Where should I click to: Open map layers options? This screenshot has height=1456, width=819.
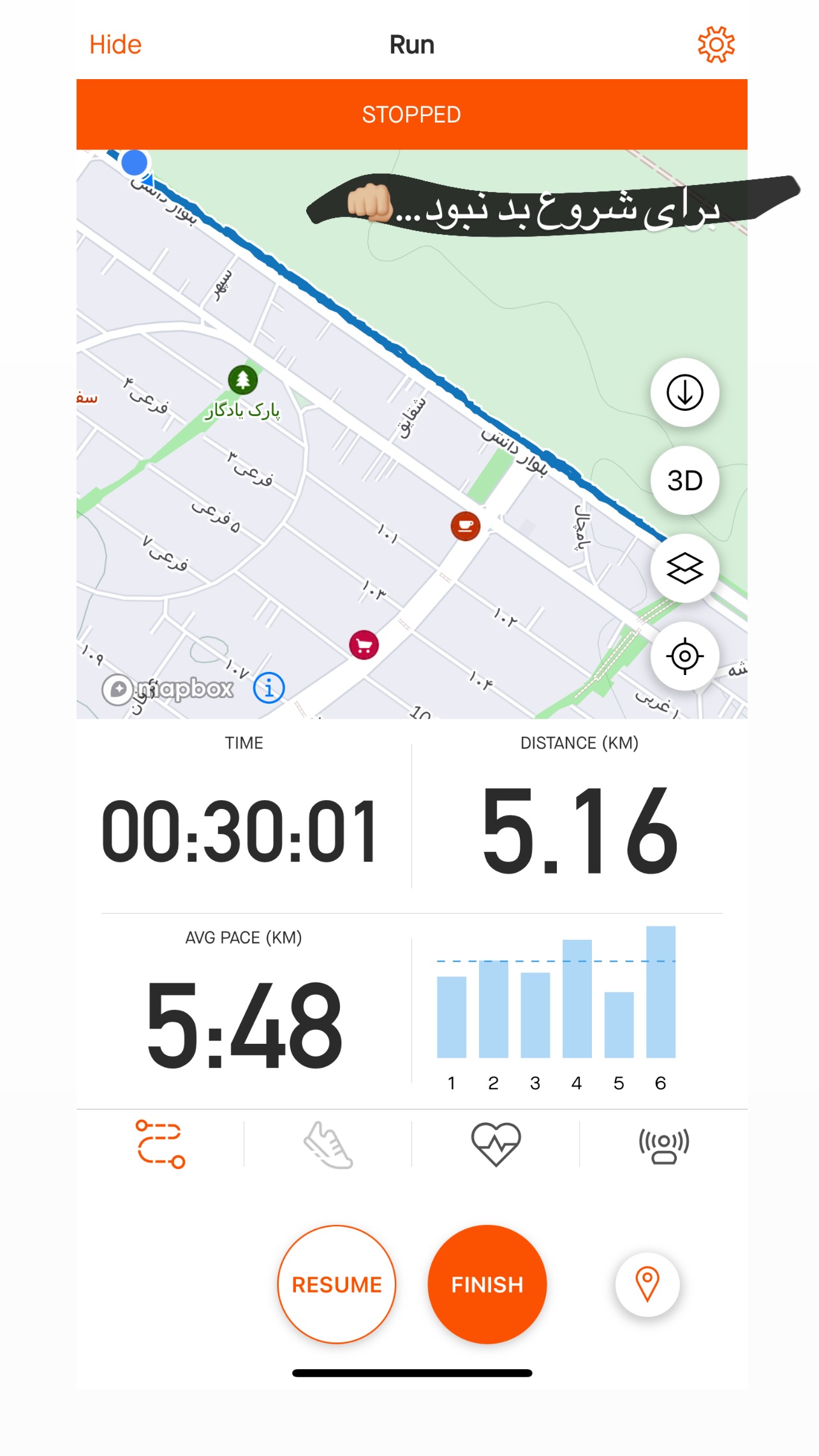pos(684,568)
